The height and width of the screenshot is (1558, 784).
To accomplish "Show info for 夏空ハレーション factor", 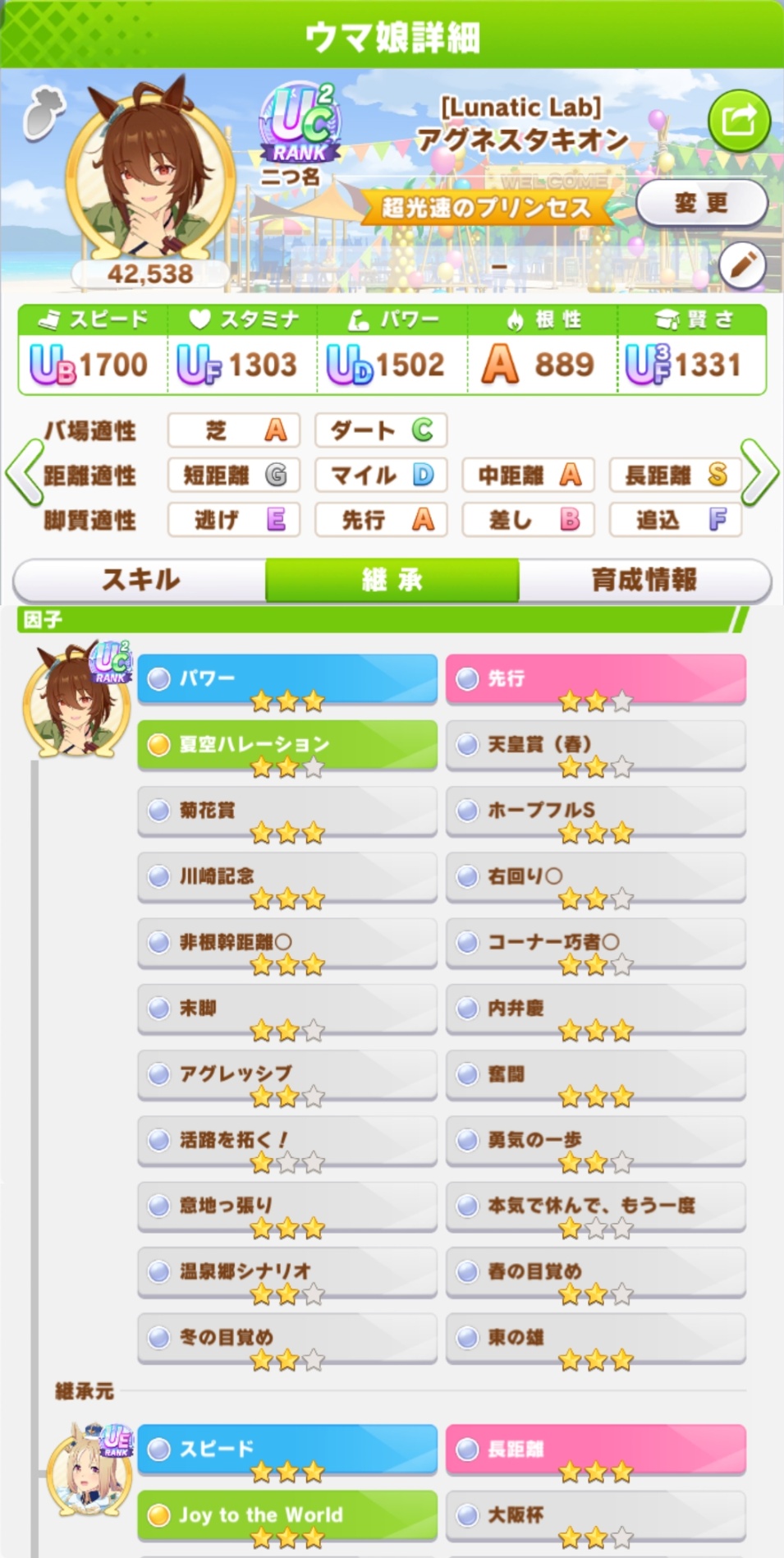I will [x=287, y=745].
